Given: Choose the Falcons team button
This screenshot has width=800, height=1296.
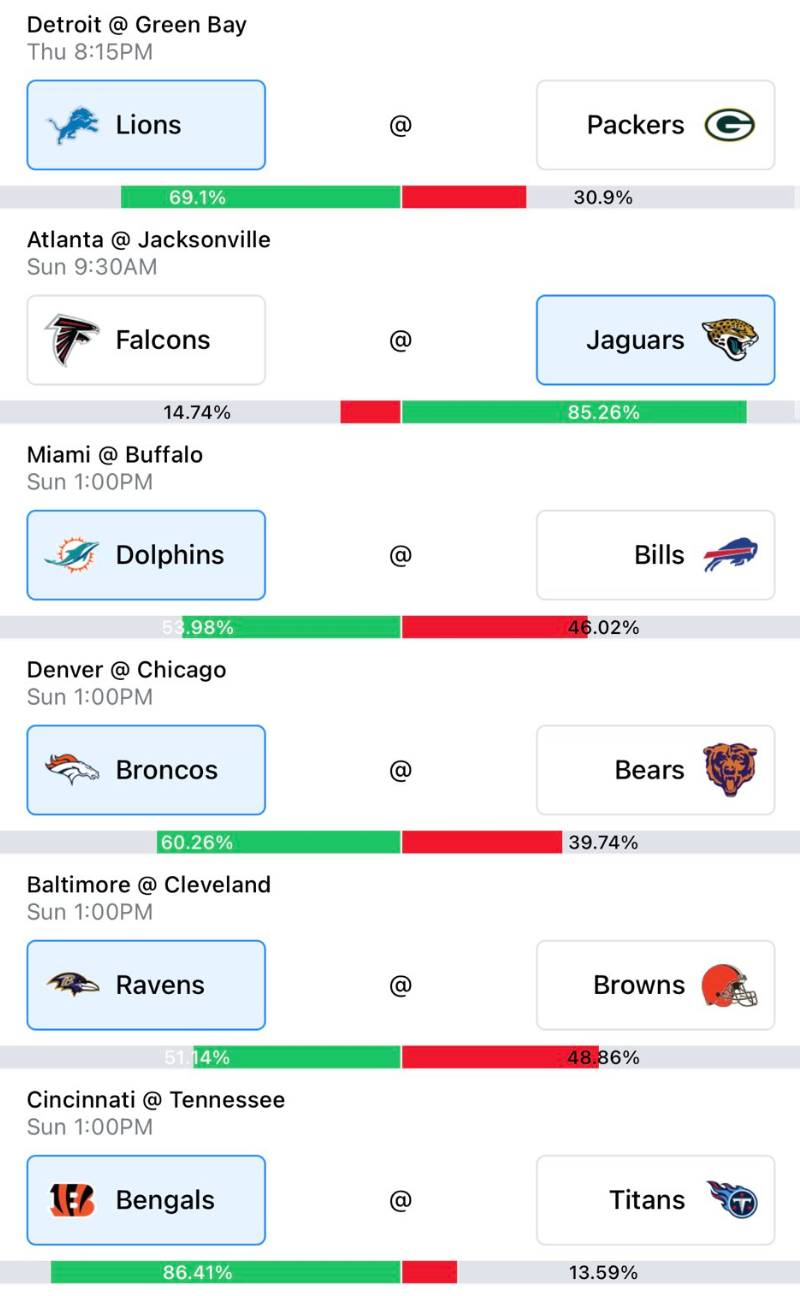Looking at the screenshot, I should (x=146, y=340).
